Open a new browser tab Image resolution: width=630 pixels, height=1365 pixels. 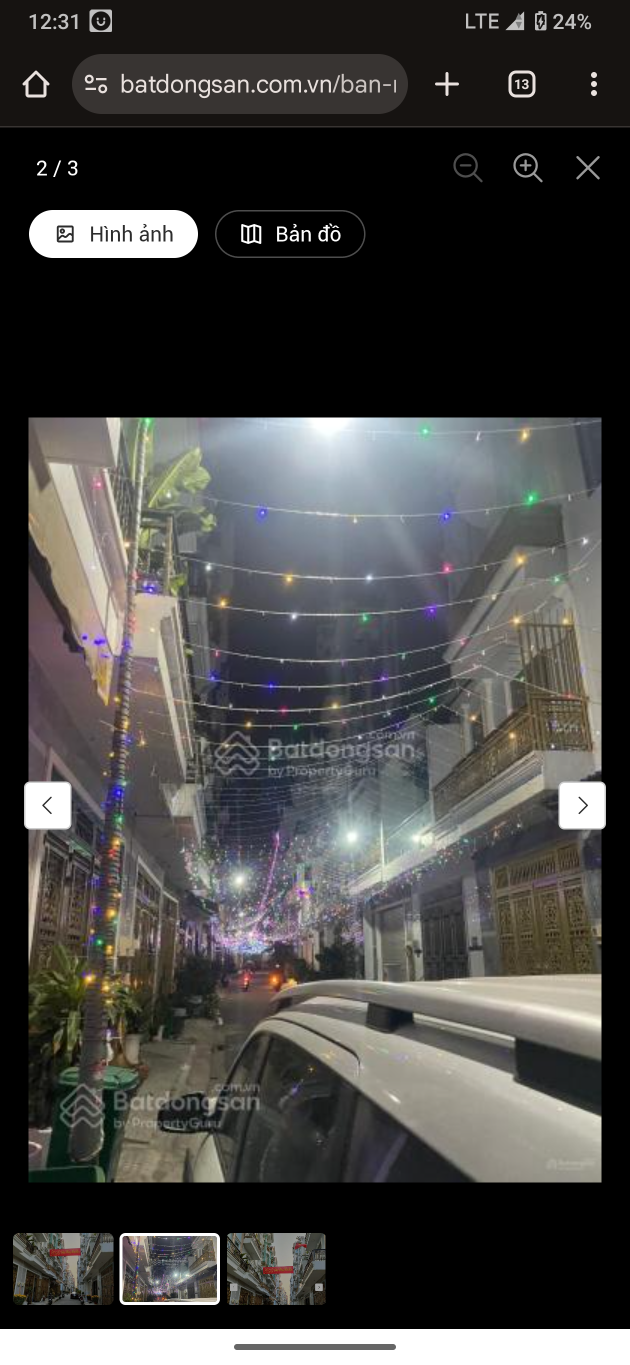(x=447, y=85)
